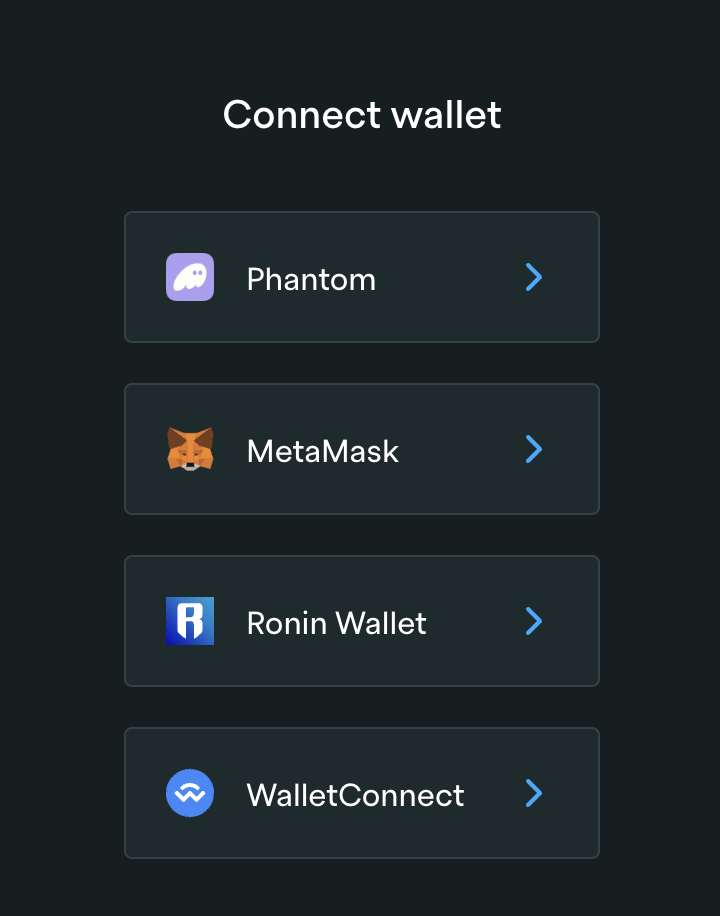The image size is (720, 916).
Task: Select the WalletConnect option
Action: [x=361, y=793]
